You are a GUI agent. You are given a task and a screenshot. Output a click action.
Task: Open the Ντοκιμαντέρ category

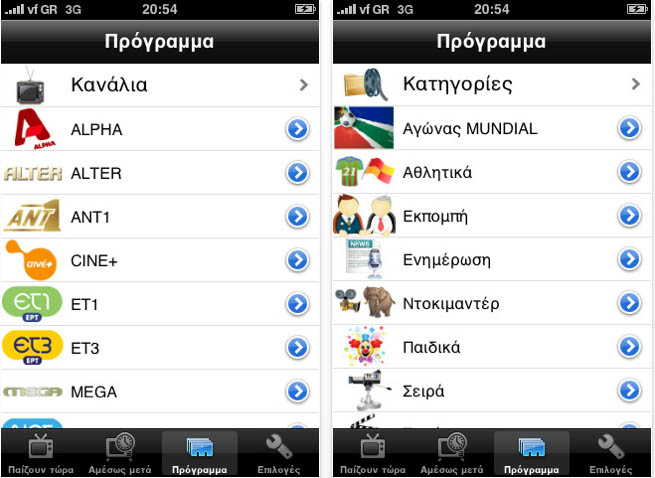point(492,304)
